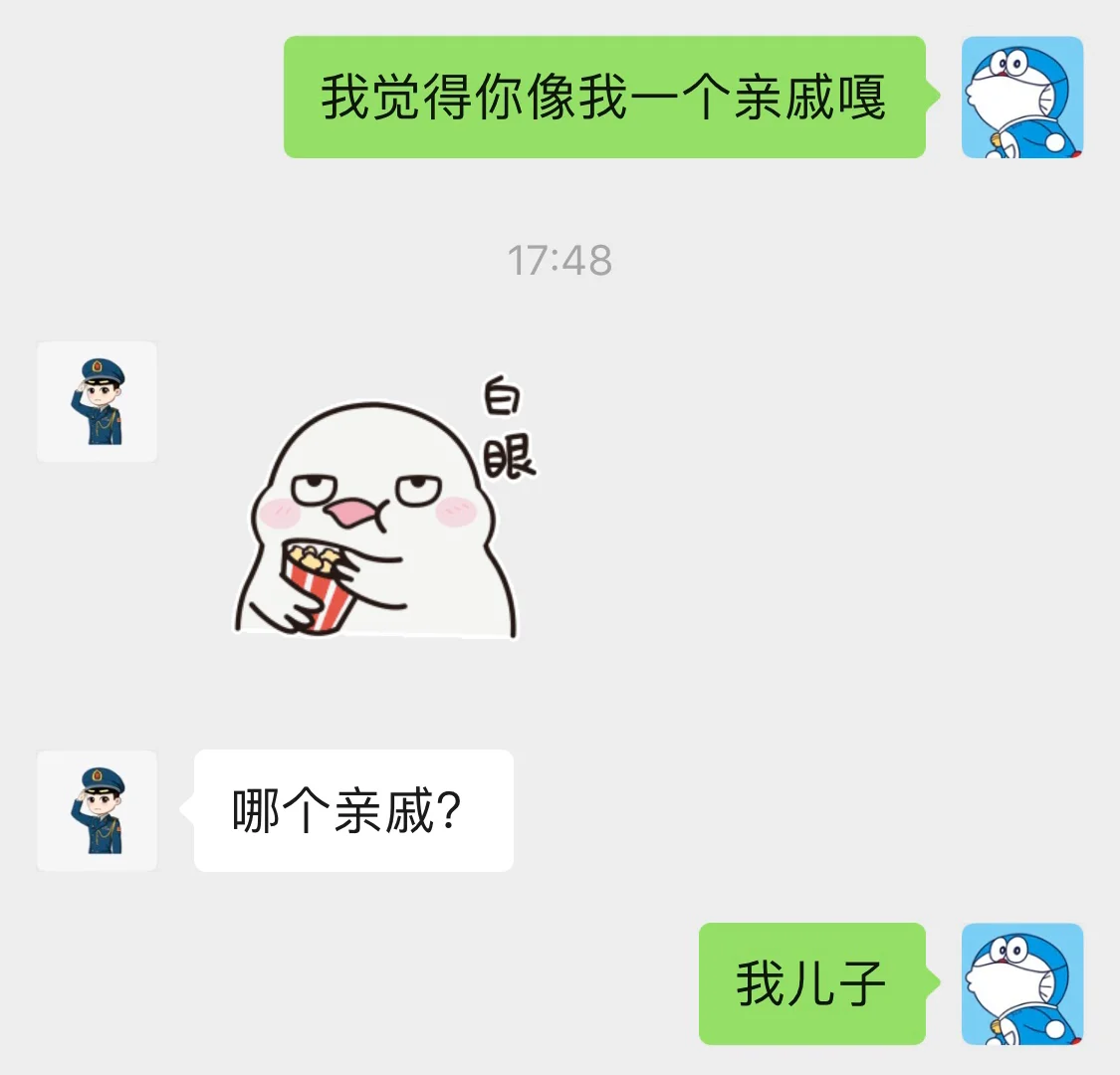Viewport: 1120px width, 1075px height.
Task: Open the officer avatar next to '哪个亲戚?'
Action: (x=97, y=811)
